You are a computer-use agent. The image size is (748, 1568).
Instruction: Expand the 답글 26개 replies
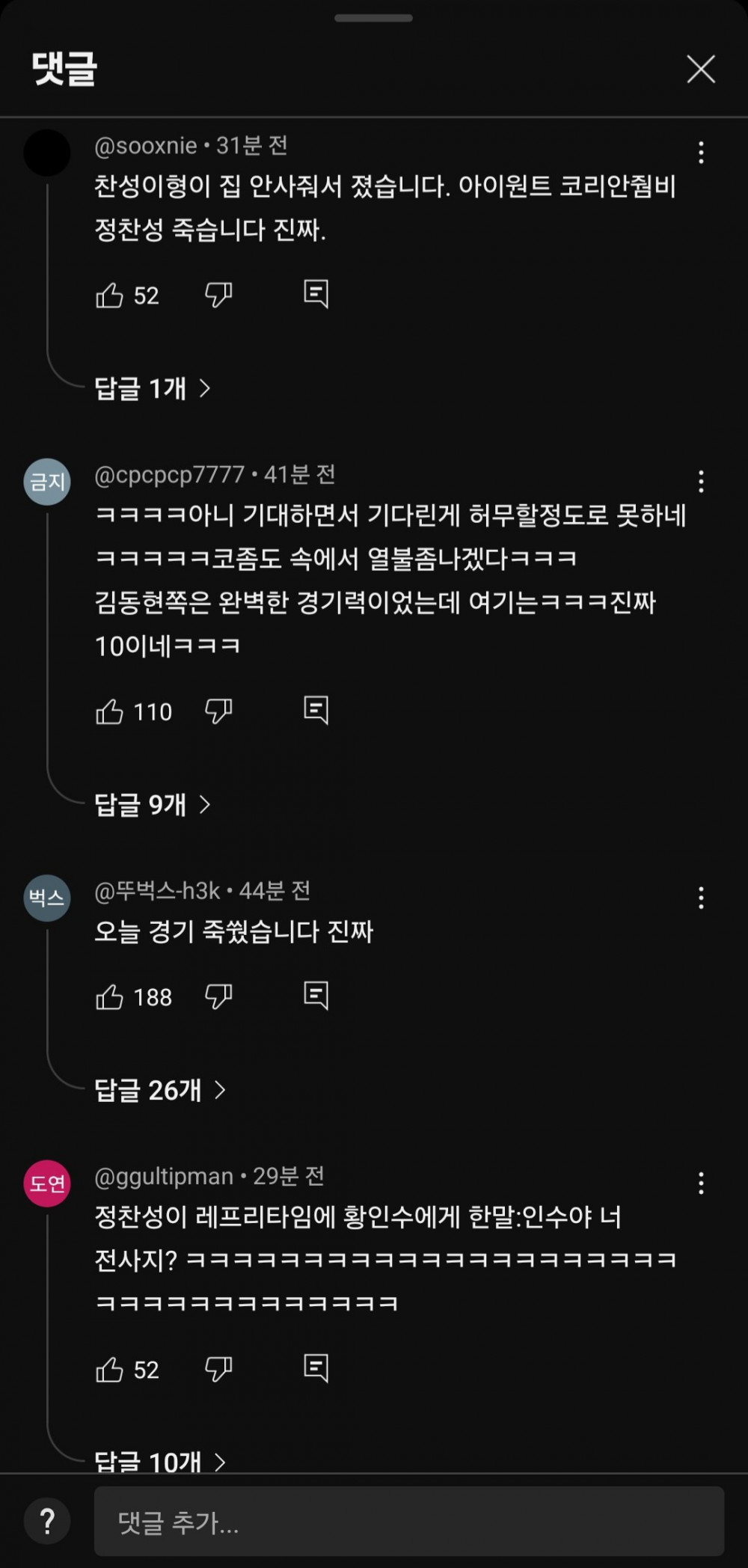tap(160, 1090)
